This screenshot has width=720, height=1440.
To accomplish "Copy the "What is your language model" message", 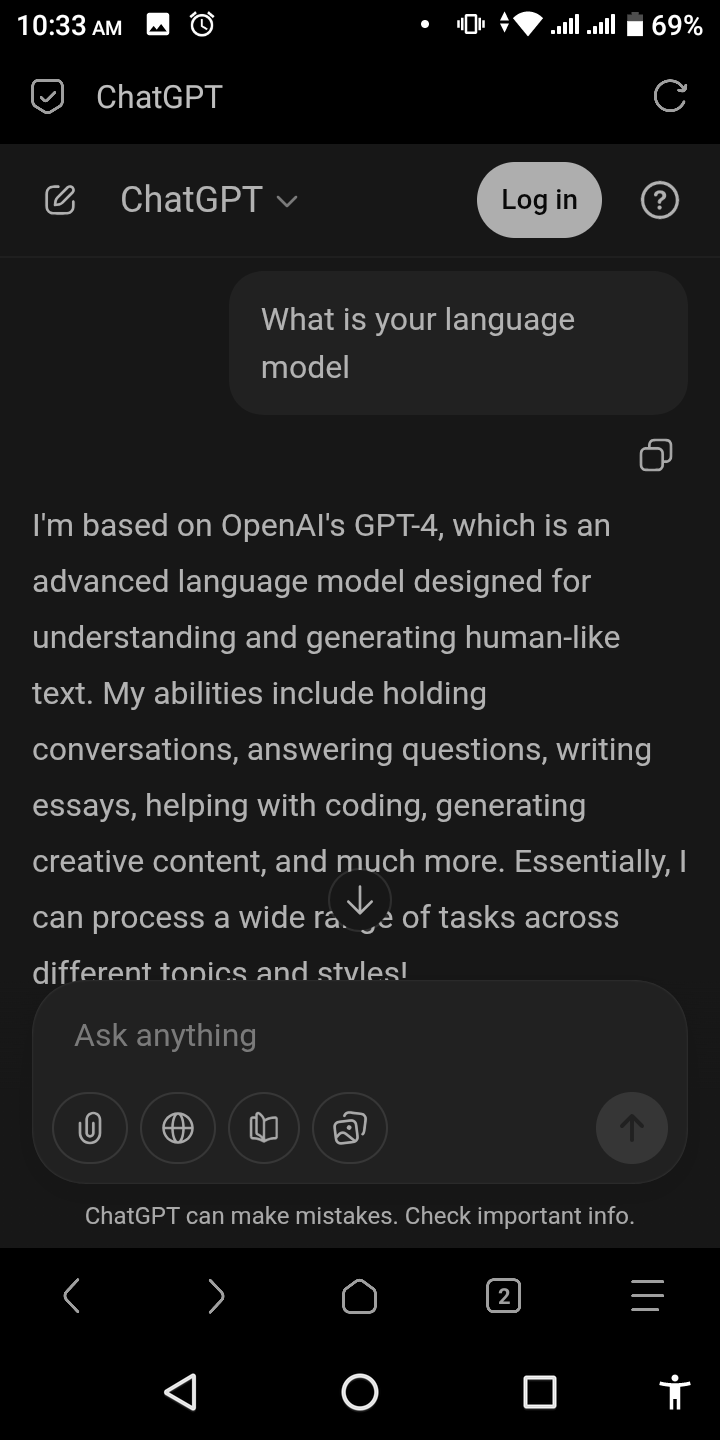I will [x=655, y=455].
